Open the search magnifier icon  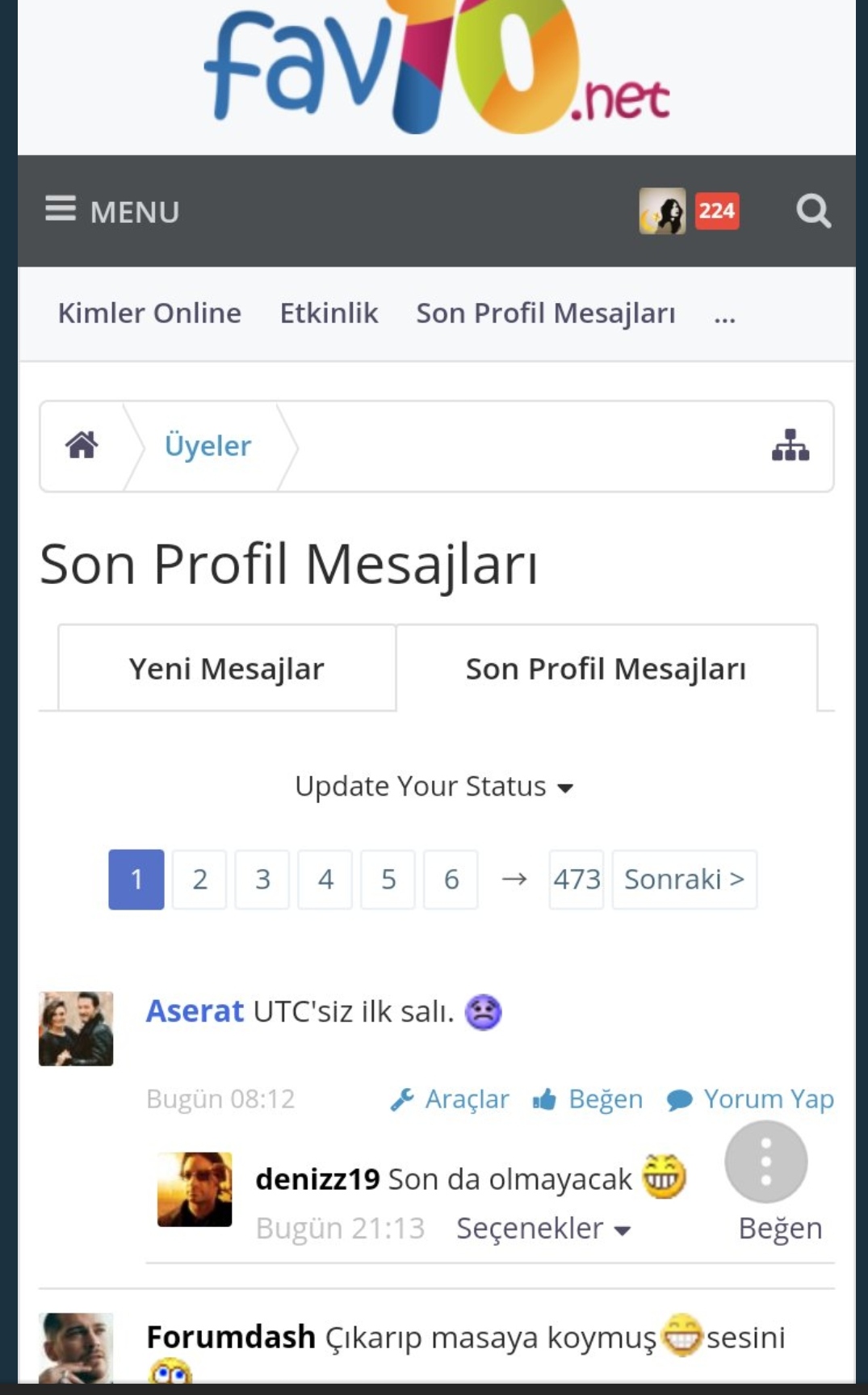pyautogui.click(x=812, y=212)
